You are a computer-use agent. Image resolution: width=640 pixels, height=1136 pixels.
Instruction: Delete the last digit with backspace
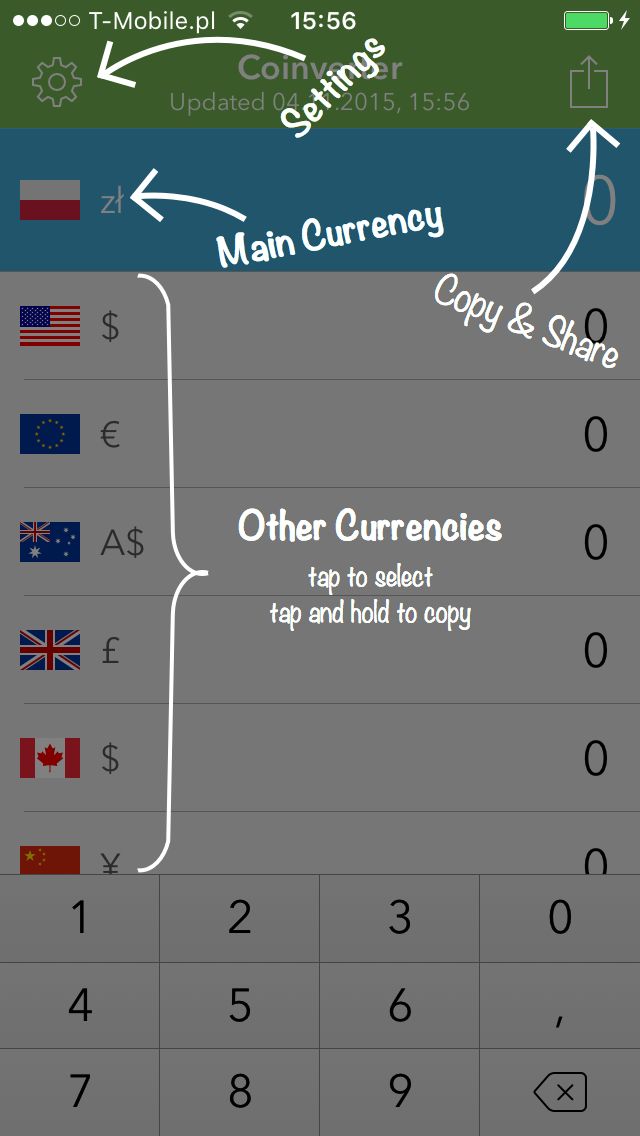click(560, 1093)
